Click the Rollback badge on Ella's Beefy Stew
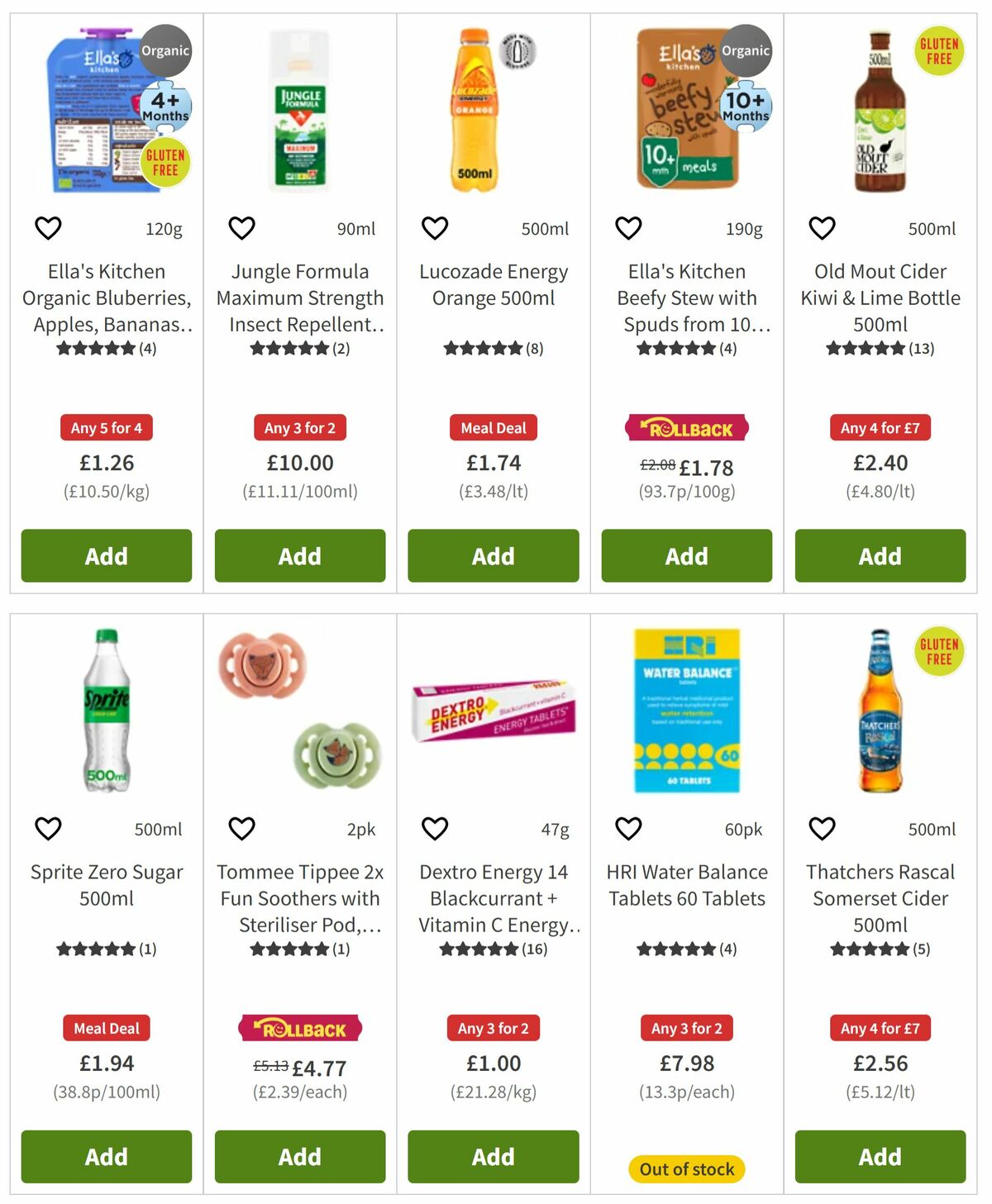This screenshot has height=1204, width=992. 686,428
